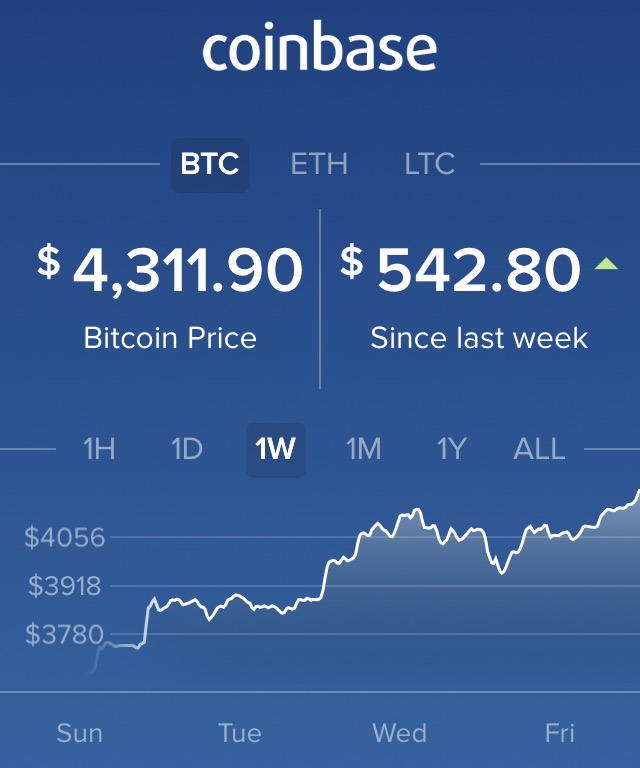The height and width of the screenshot is (768, 640).
Task: Switch to the LTC tab
Action: (430, 164)
